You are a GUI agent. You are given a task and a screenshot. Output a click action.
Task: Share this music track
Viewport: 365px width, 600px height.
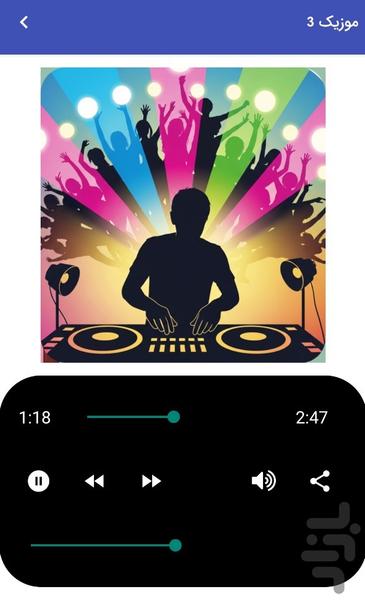[320, 481]
